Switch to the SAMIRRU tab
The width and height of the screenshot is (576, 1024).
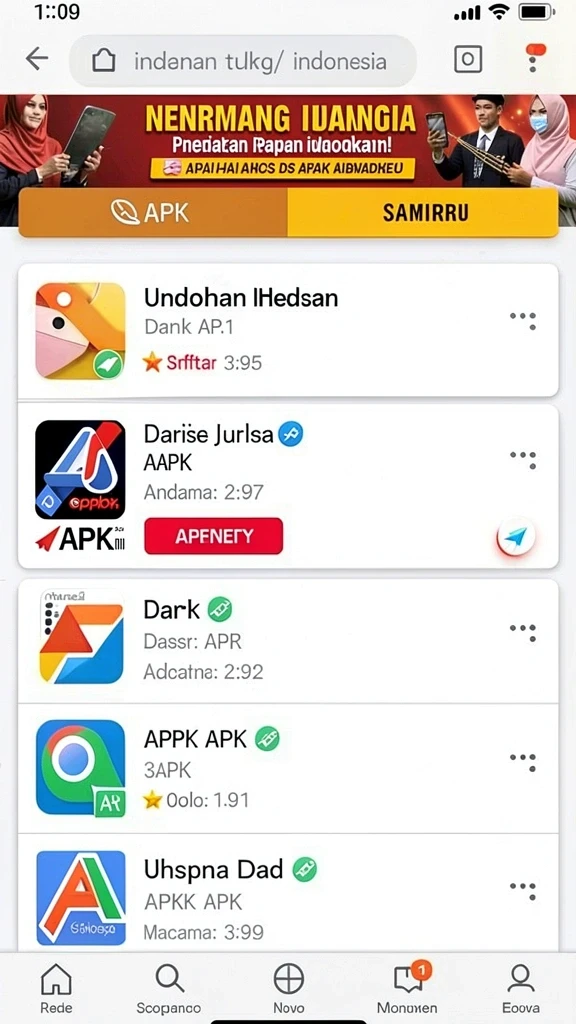coord(423,212)
